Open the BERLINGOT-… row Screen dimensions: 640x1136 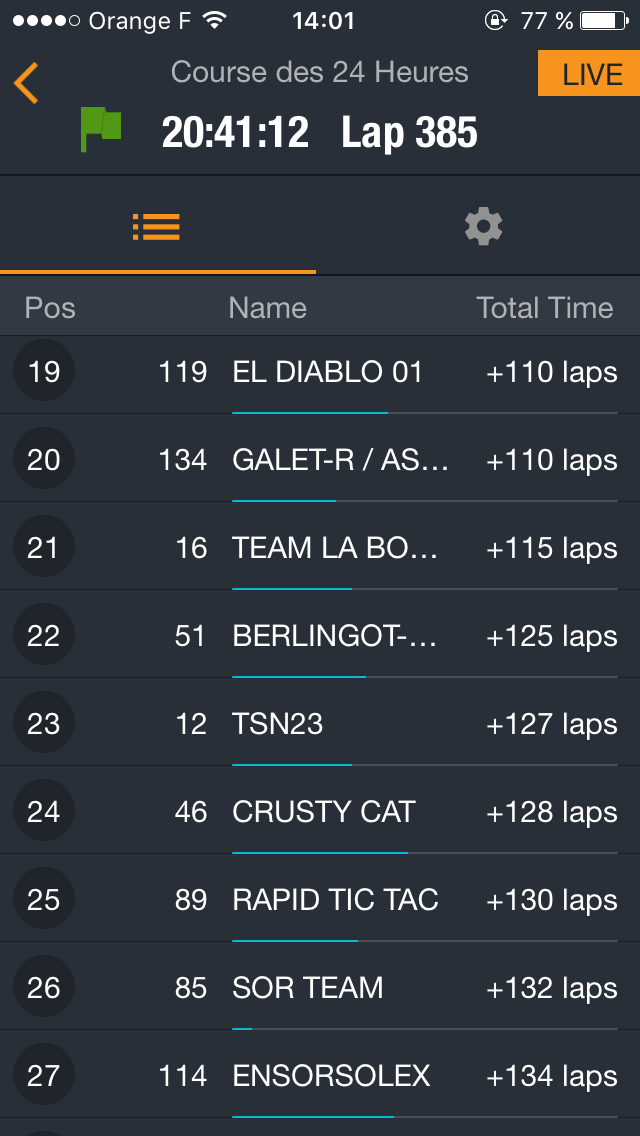(x=335, y=636)
